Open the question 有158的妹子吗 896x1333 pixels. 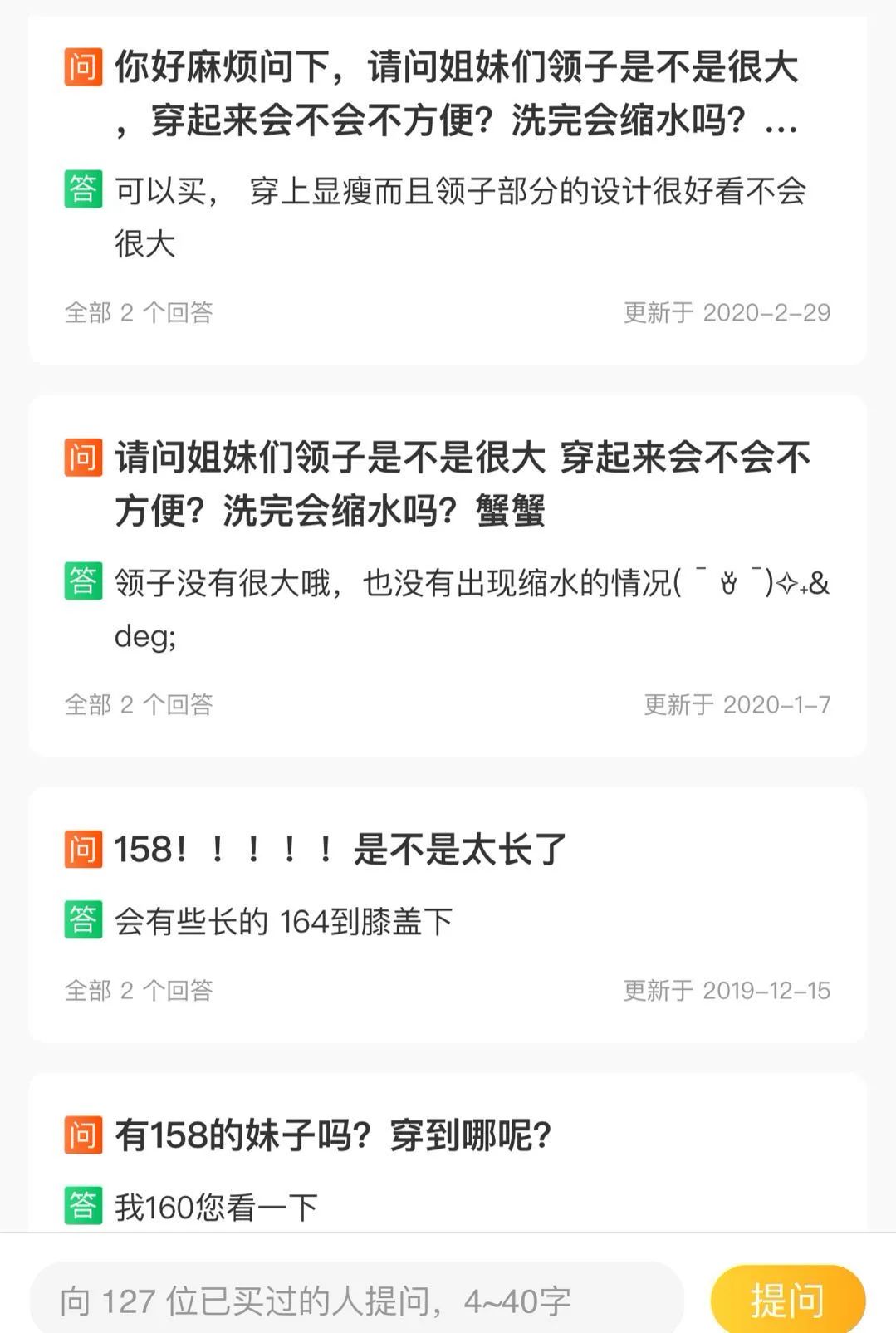tap(333, 1135)
